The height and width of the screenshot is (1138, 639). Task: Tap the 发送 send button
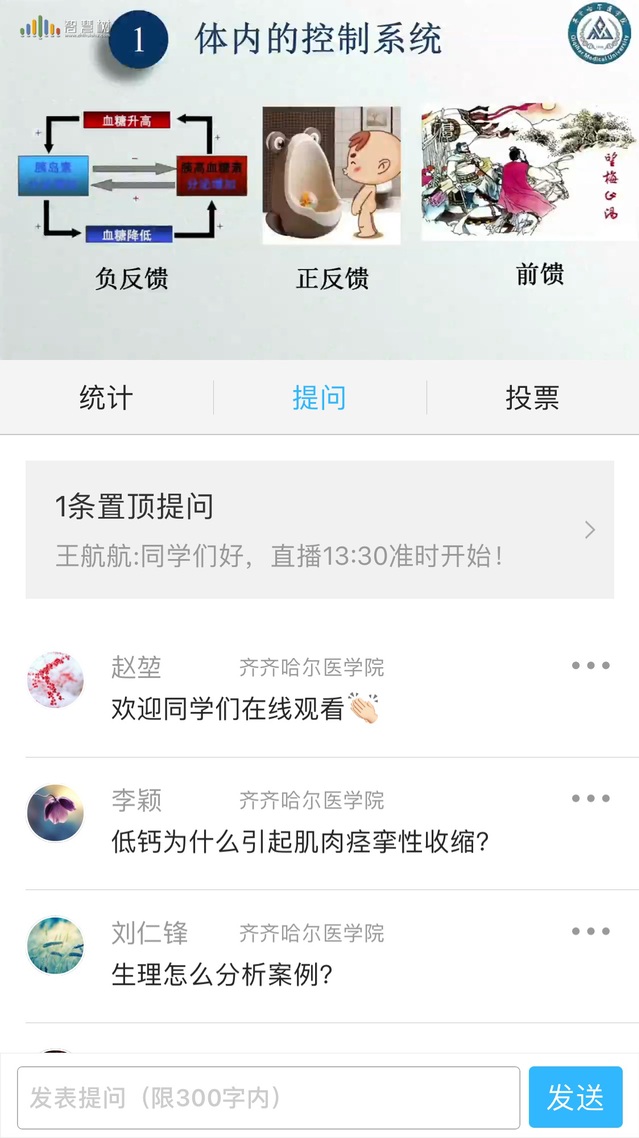click(x=575, y=1097)
